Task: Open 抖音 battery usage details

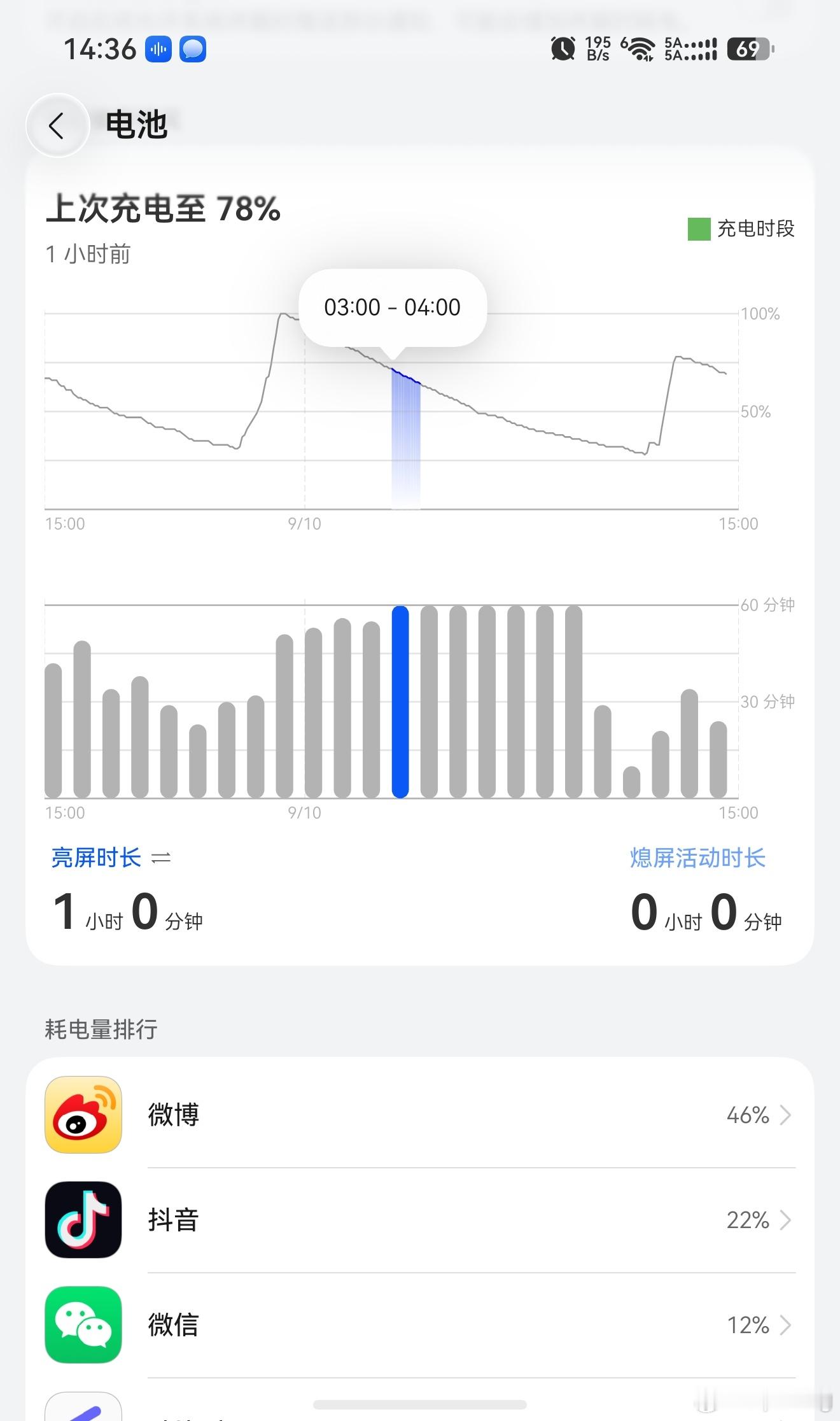Action: click(420, 1220)
